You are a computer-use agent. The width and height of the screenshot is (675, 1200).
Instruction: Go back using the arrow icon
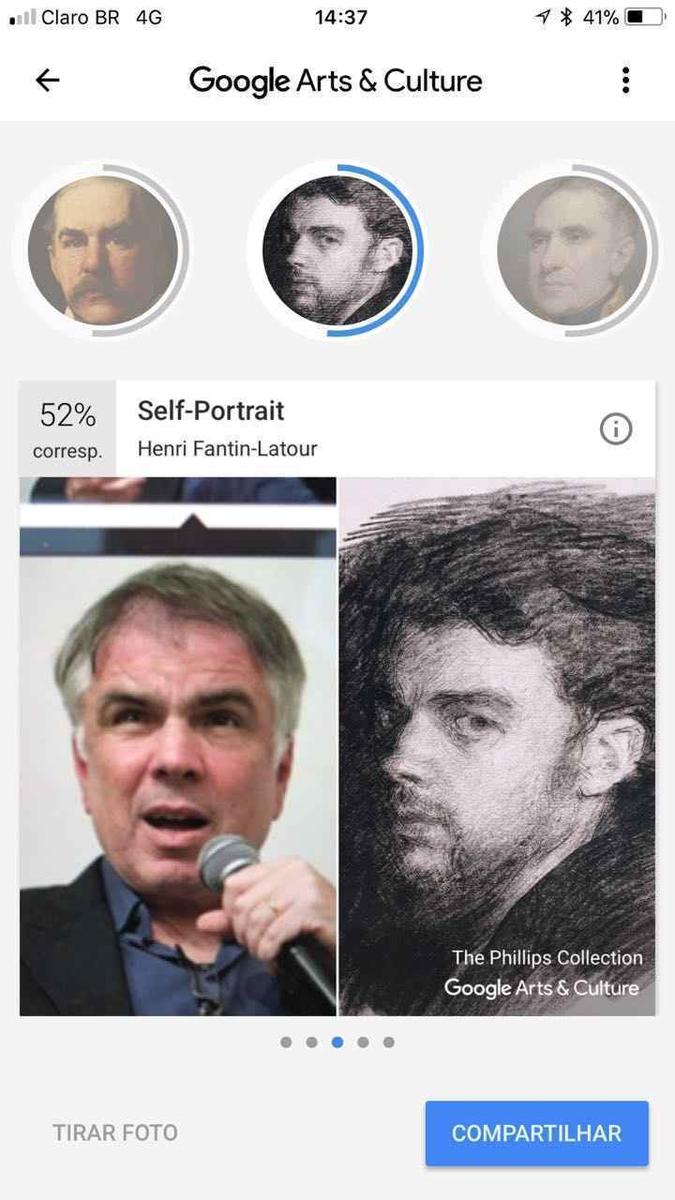(47, 81)
